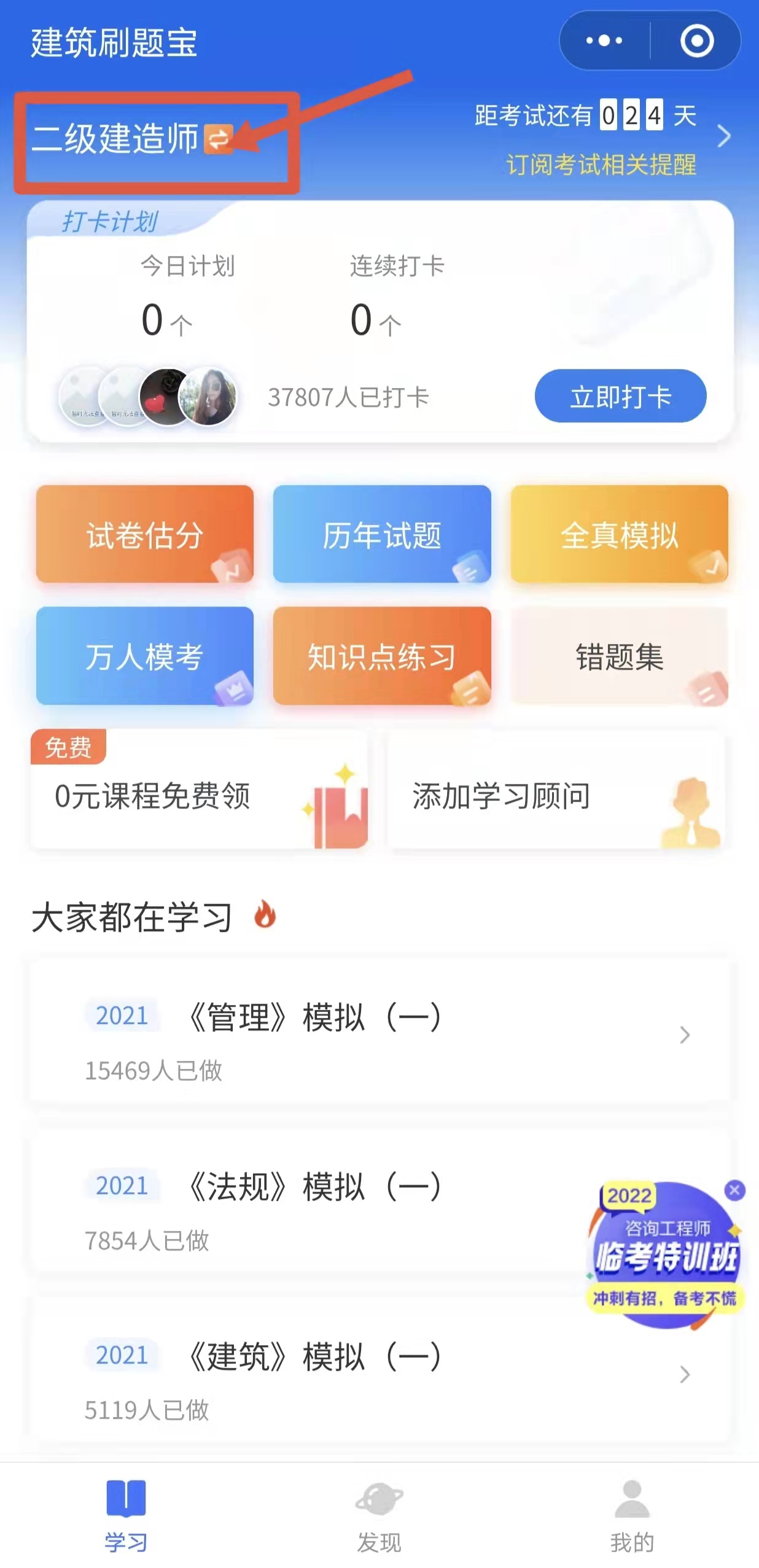Screen dimensions: 759x1568
Task: Dismiss the 临考特训班 floating ad
Action: click(x=734, y=1190)
